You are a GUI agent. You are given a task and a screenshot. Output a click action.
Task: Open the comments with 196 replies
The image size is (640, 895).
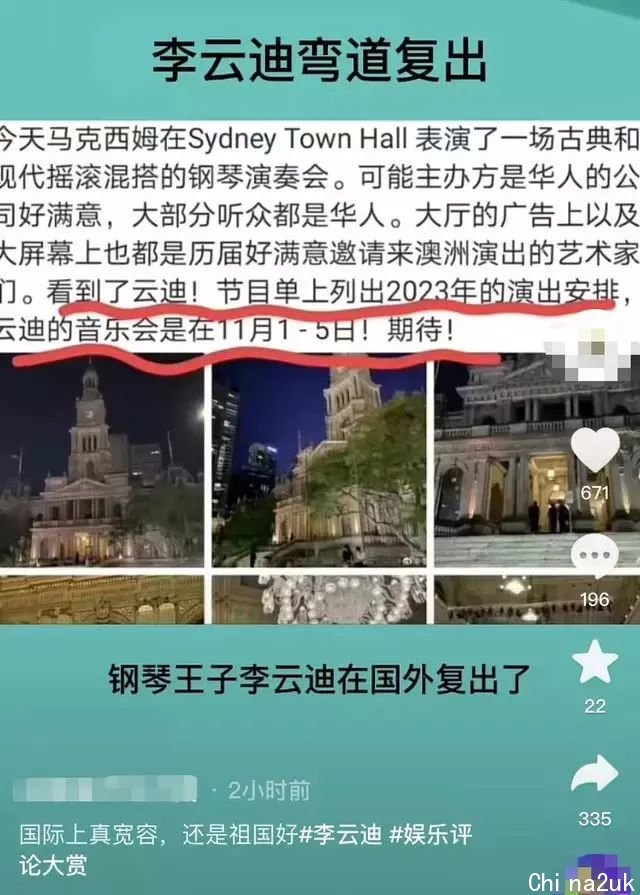(594, 559)
